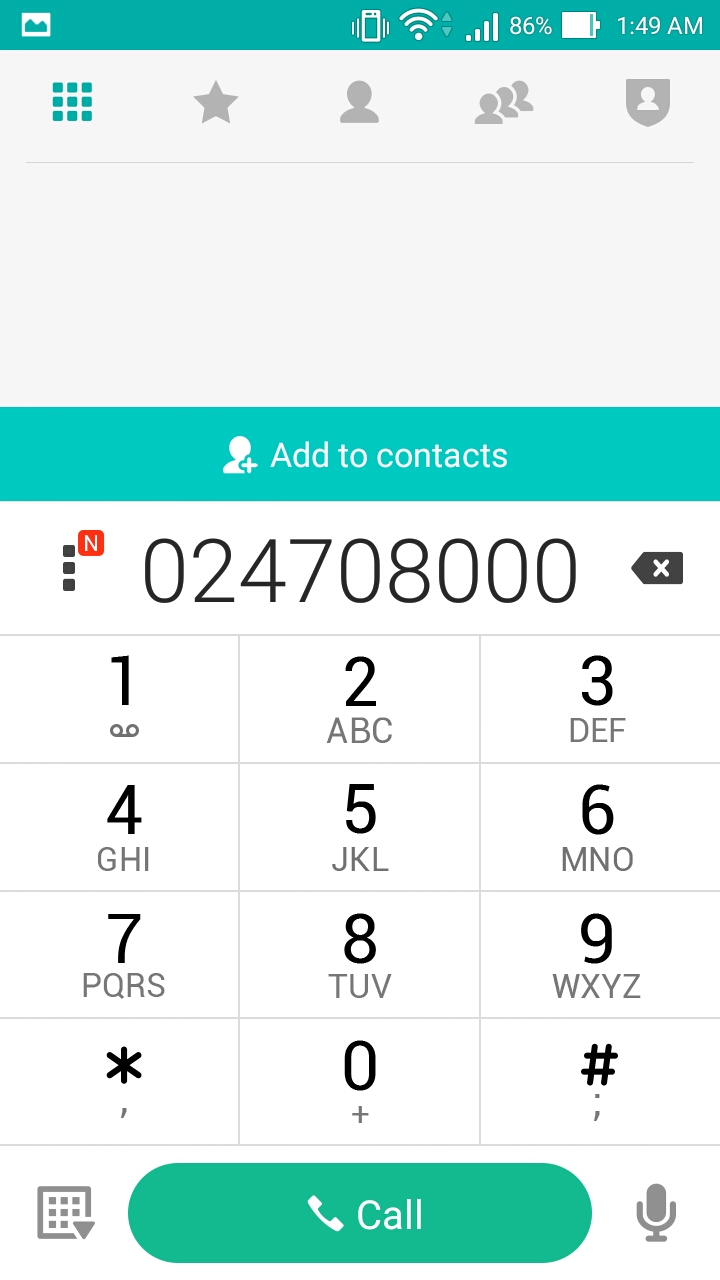
Task: Select the dial pad tab
Action: [x=72, y=103]
